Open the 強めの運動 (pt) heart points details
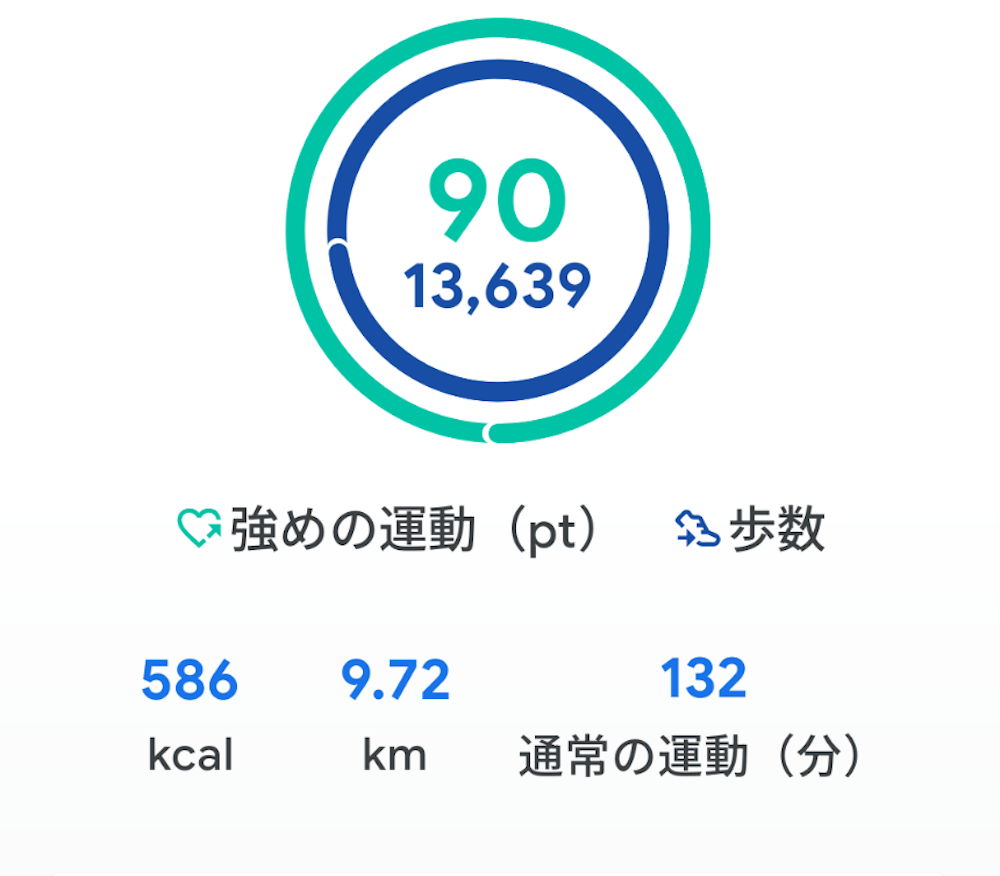The image size is (1000, 876). click(388, 529)
